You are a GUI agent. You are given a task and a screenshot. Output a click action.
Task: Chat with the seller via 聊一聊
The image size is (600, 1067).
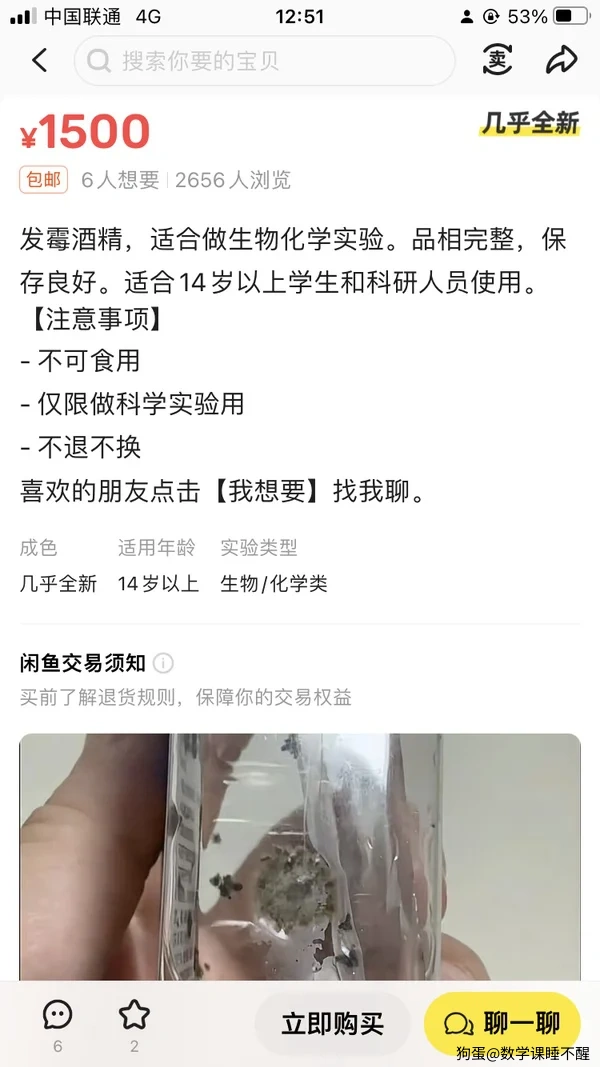[502, 1024]
